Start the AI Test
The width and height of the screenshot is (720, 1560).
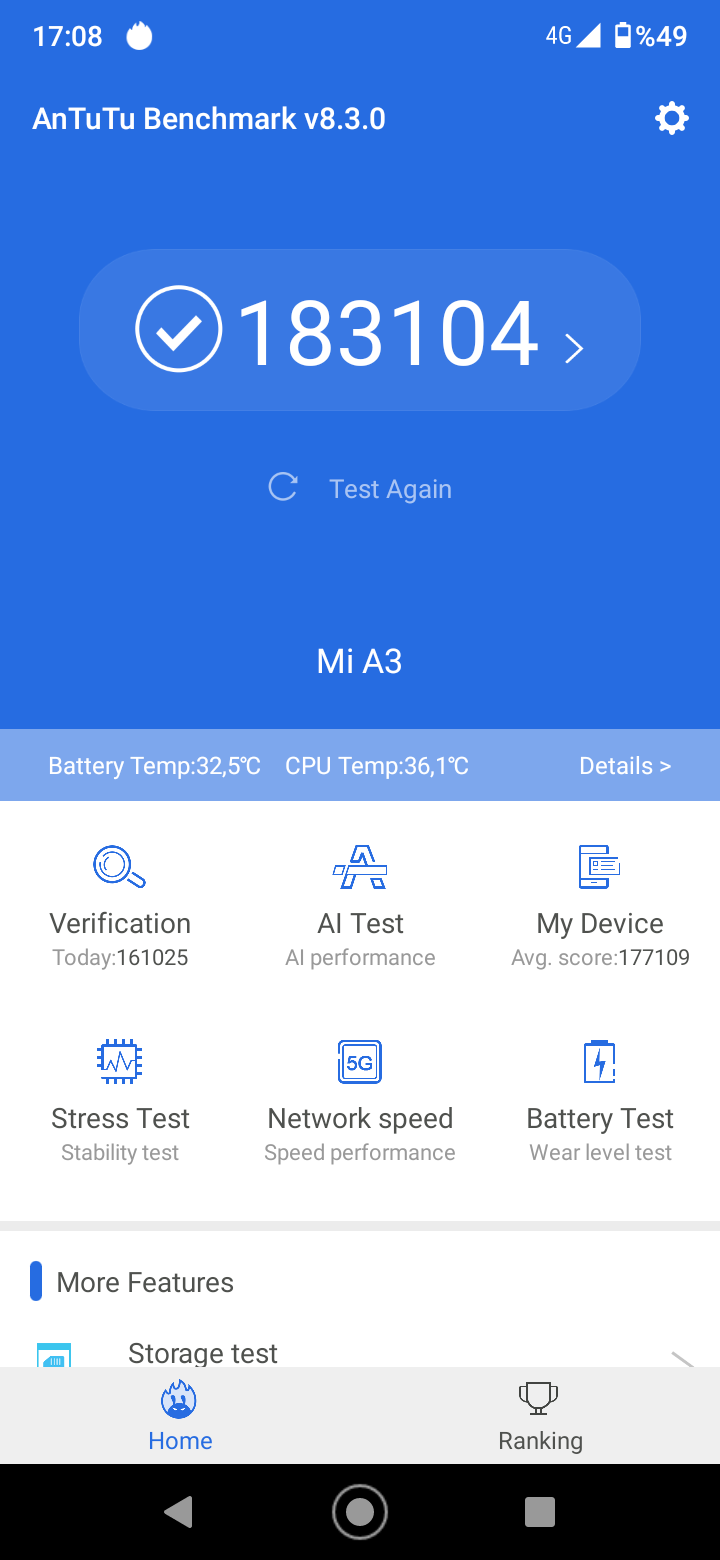(360, 906)
